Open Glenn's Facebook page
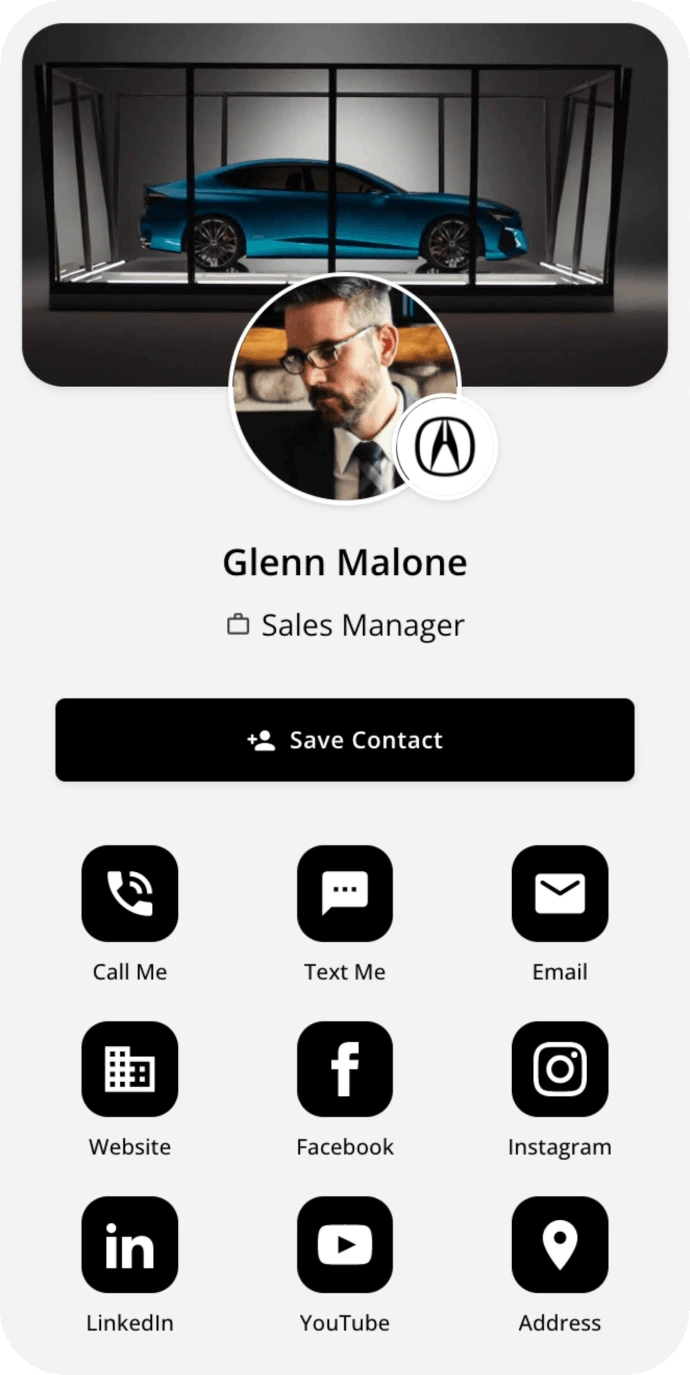 (x=345, y=1069)
